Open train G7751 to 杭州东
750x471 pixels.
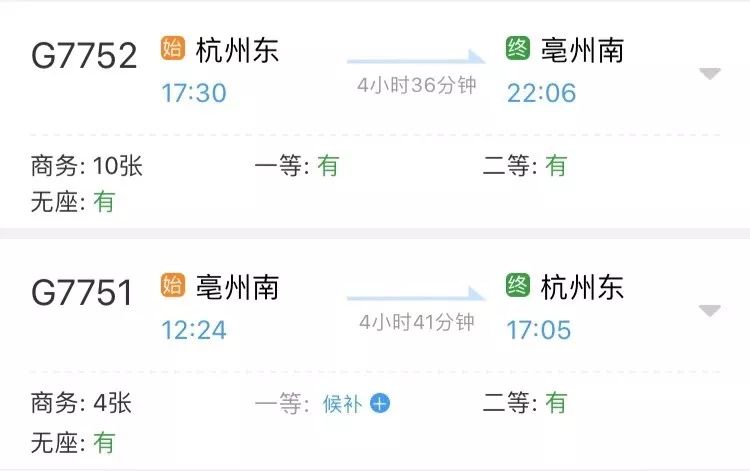tap(375, 354)
